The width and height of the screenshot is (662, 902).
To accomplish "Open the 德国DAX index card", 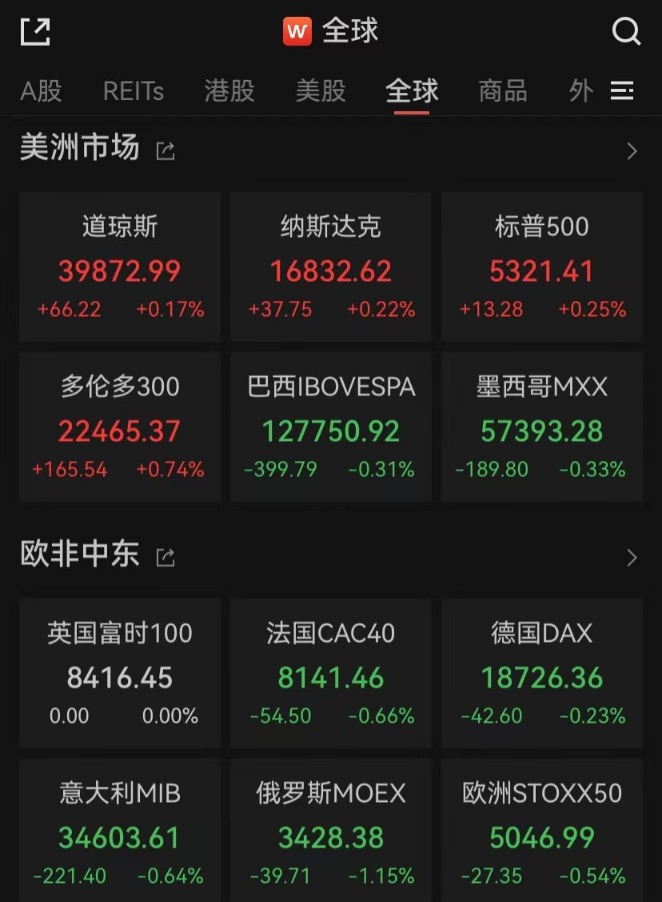I will 542,673.
